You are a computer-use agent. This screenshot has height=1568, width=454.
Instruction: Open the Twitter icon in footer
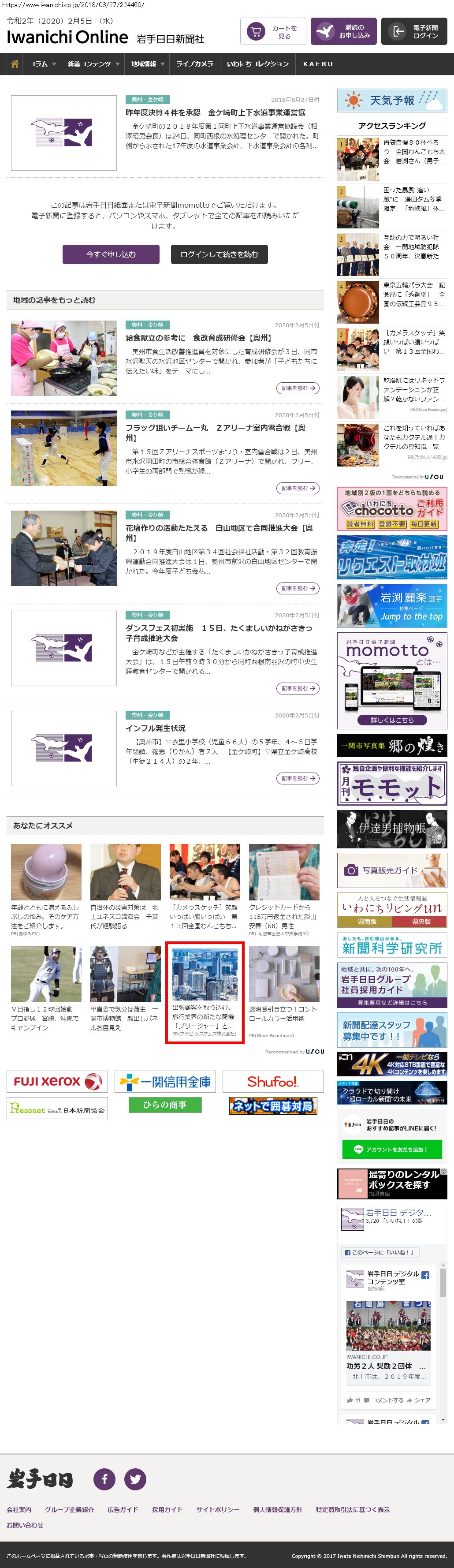click(135, 1478)
